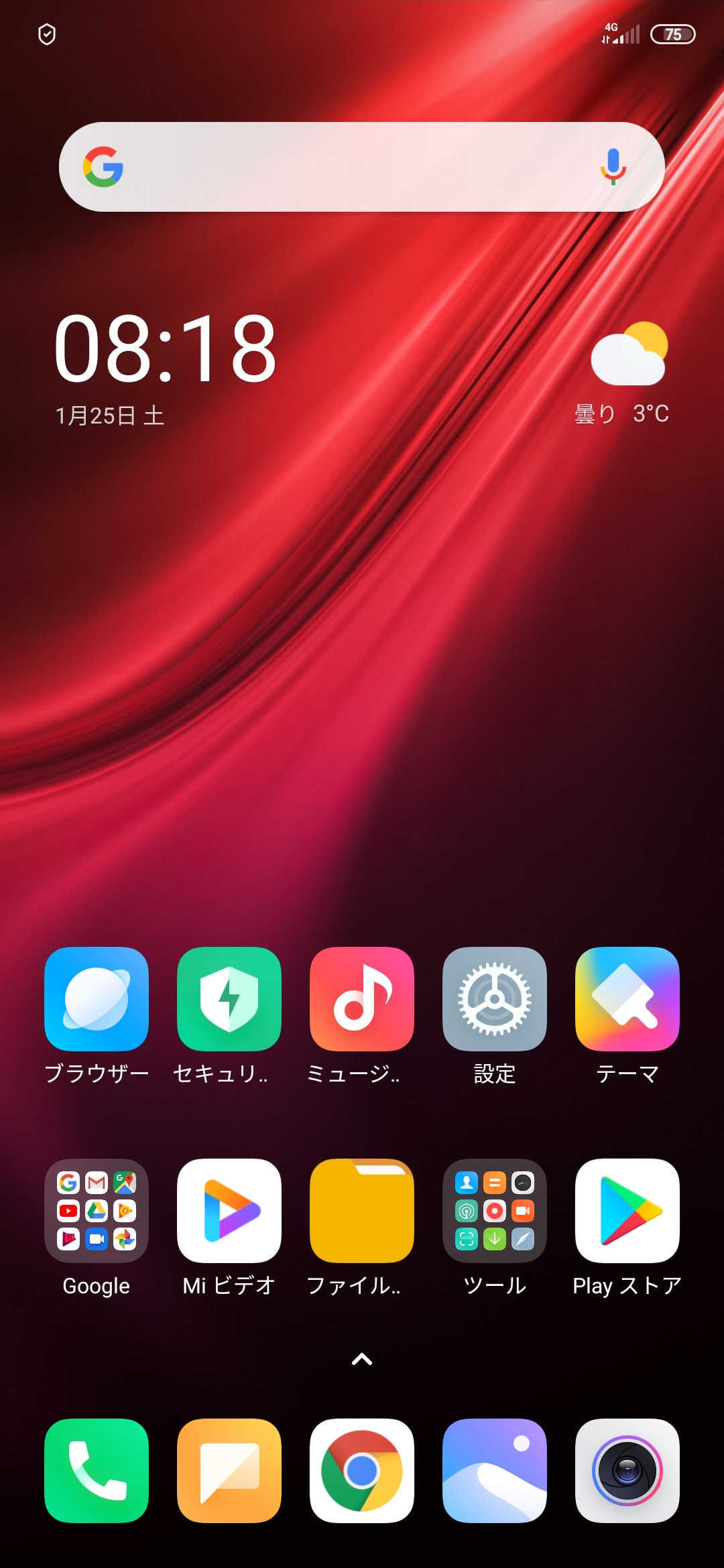Open the phone dialer in the dock

pyautogui.click(x=97, y=1470)
